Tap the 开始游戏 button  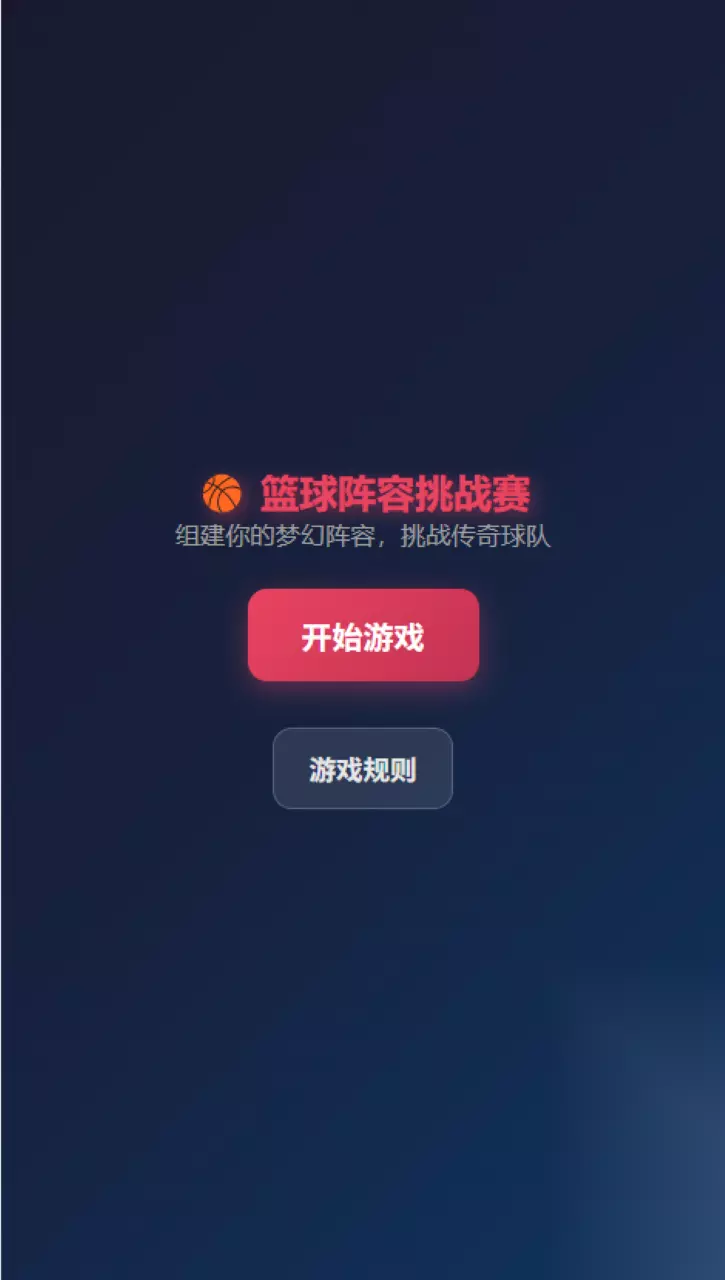coord(363,635)
